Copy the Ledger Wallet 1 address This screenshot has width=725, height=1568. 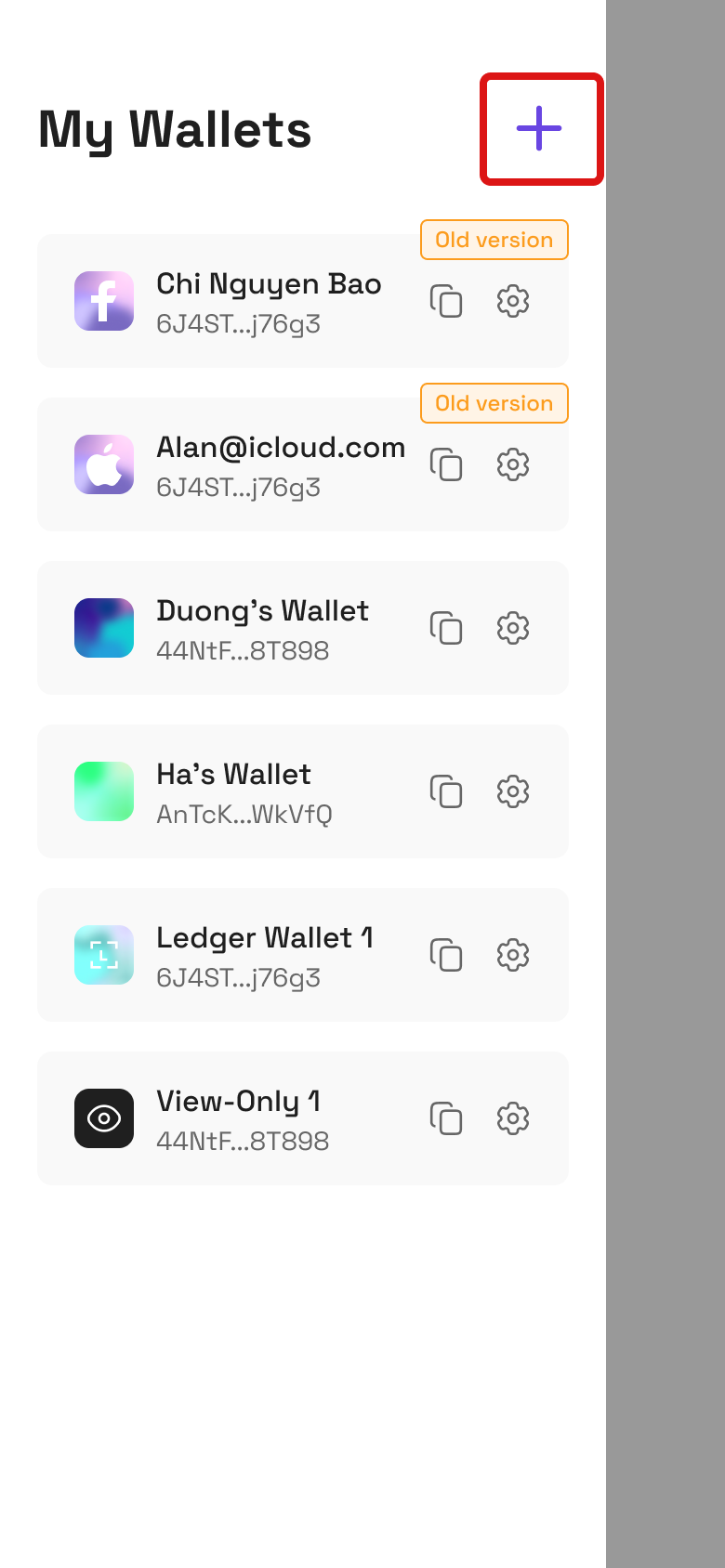(446, 955)
